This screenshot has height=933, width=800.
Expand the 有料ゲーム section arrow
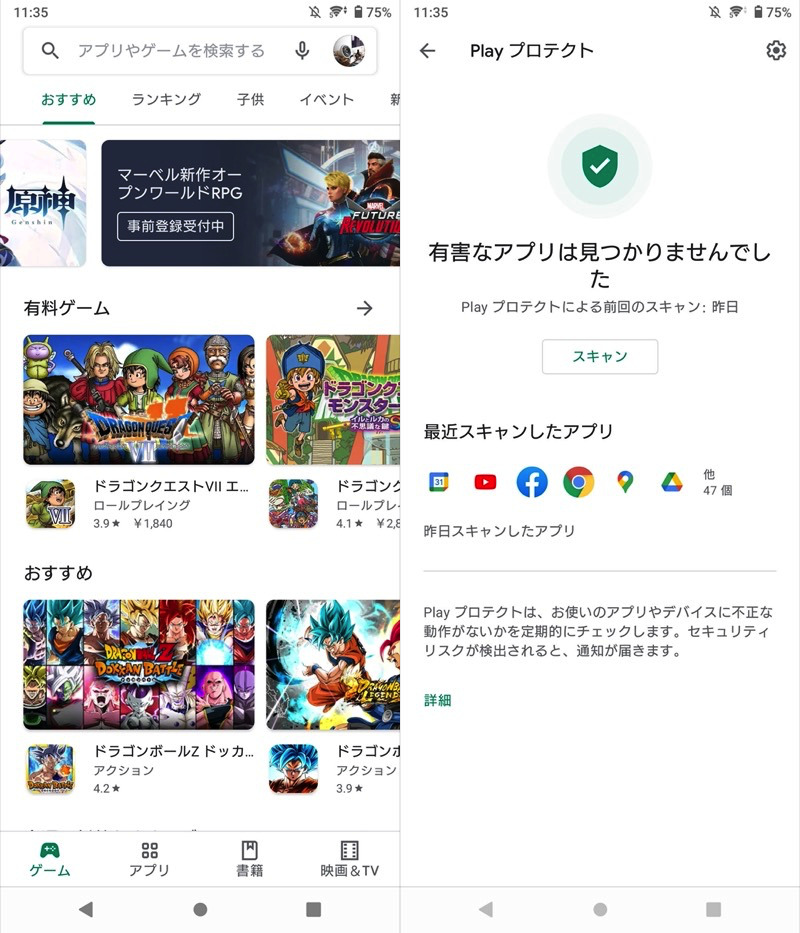[365, 308]
